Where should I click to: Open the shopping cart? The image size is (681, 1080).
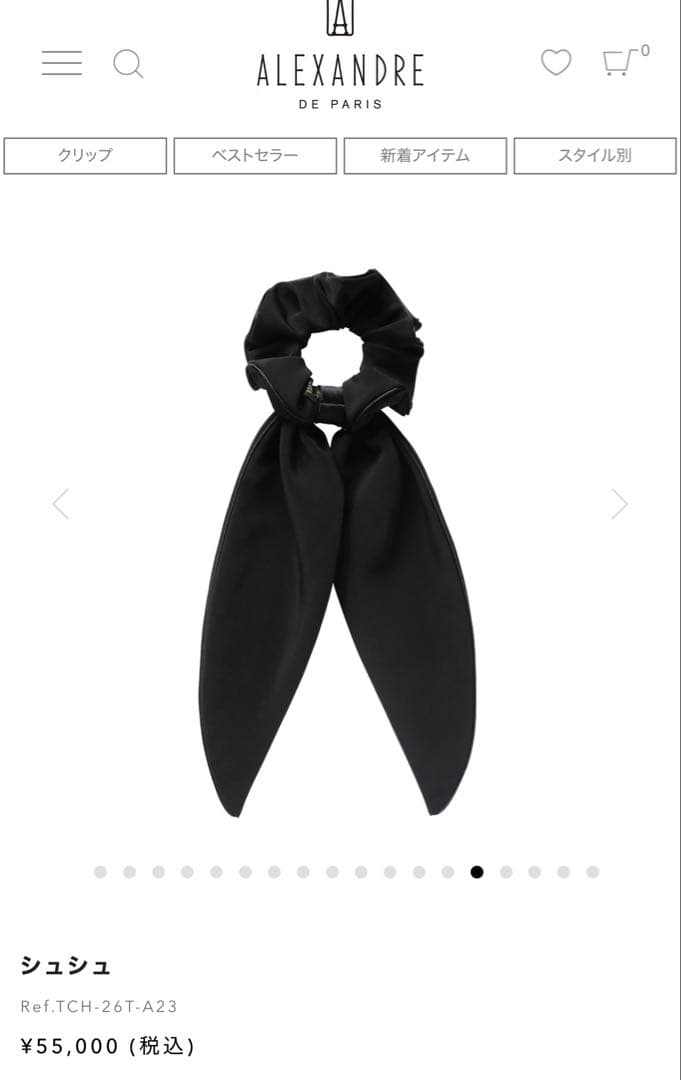click(x=619, y=63)
